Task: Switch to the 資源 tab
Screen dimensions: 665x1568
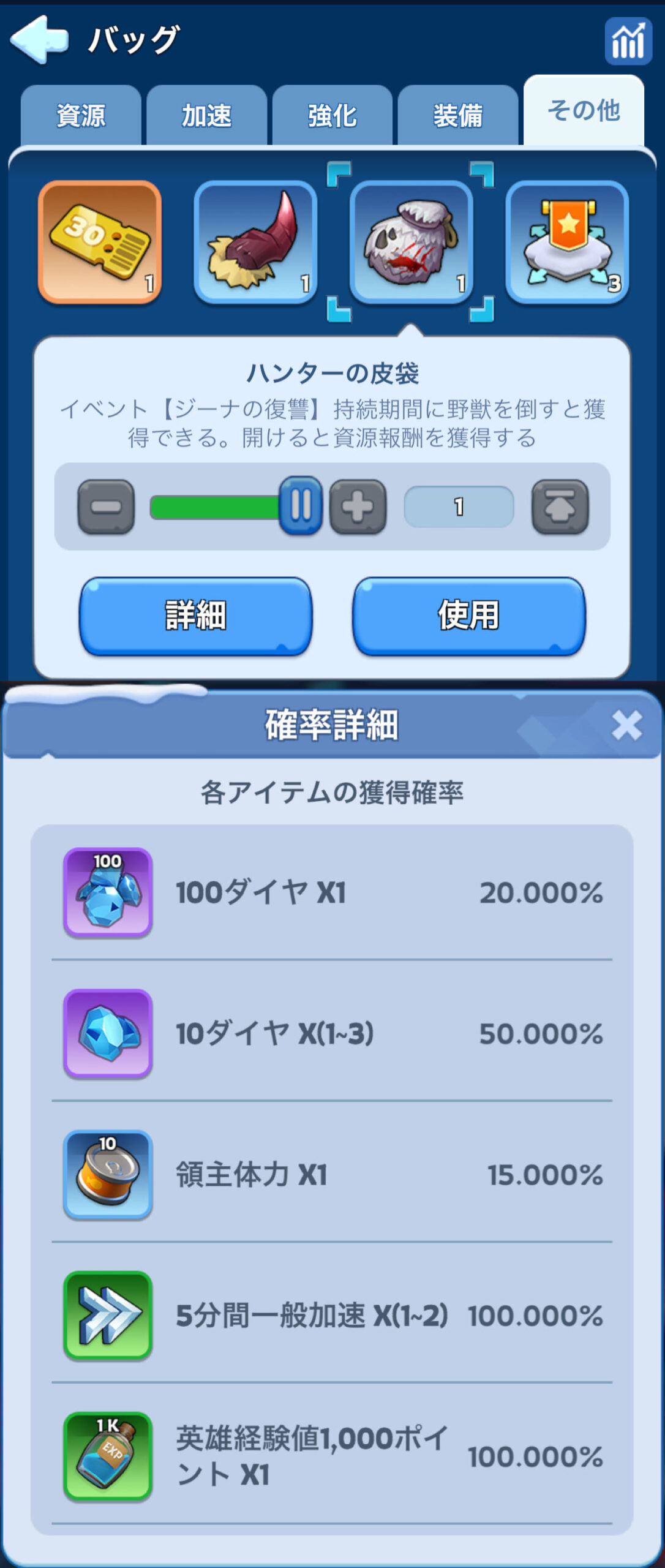Action: [81, 116]
